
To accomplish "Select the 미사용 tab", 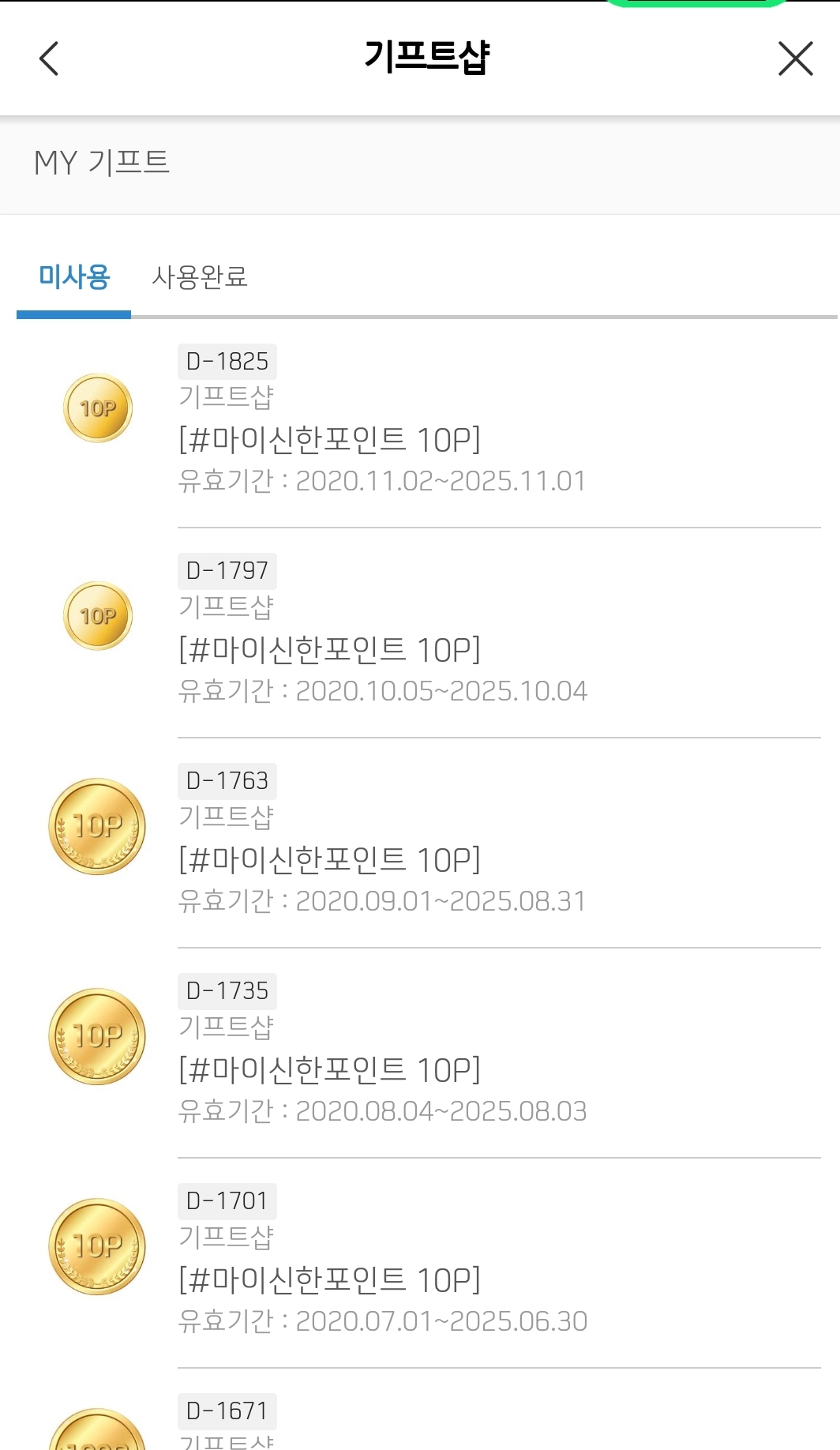I will click(74, 277).
